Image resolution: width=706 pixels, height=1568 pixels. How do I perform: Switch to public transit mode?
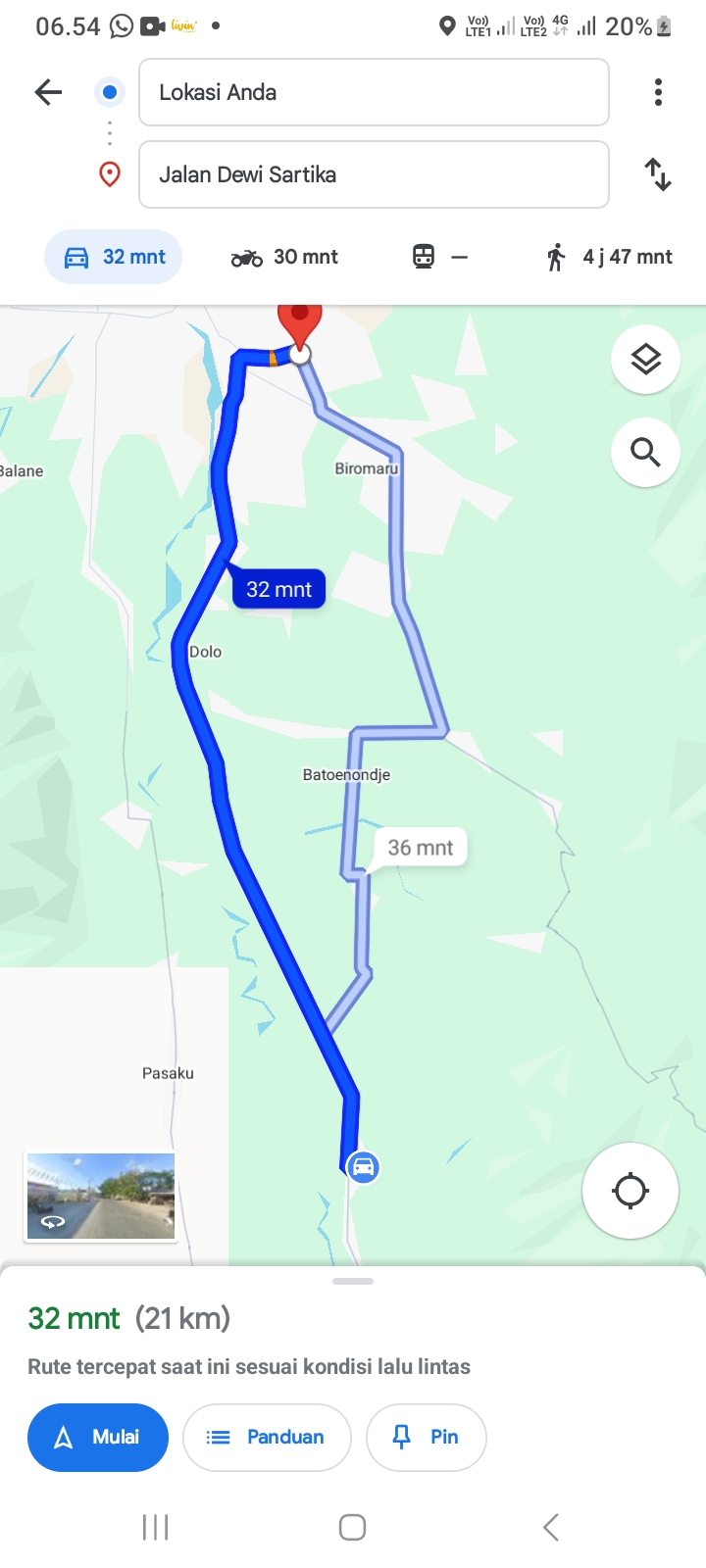[x=439, y=257]
